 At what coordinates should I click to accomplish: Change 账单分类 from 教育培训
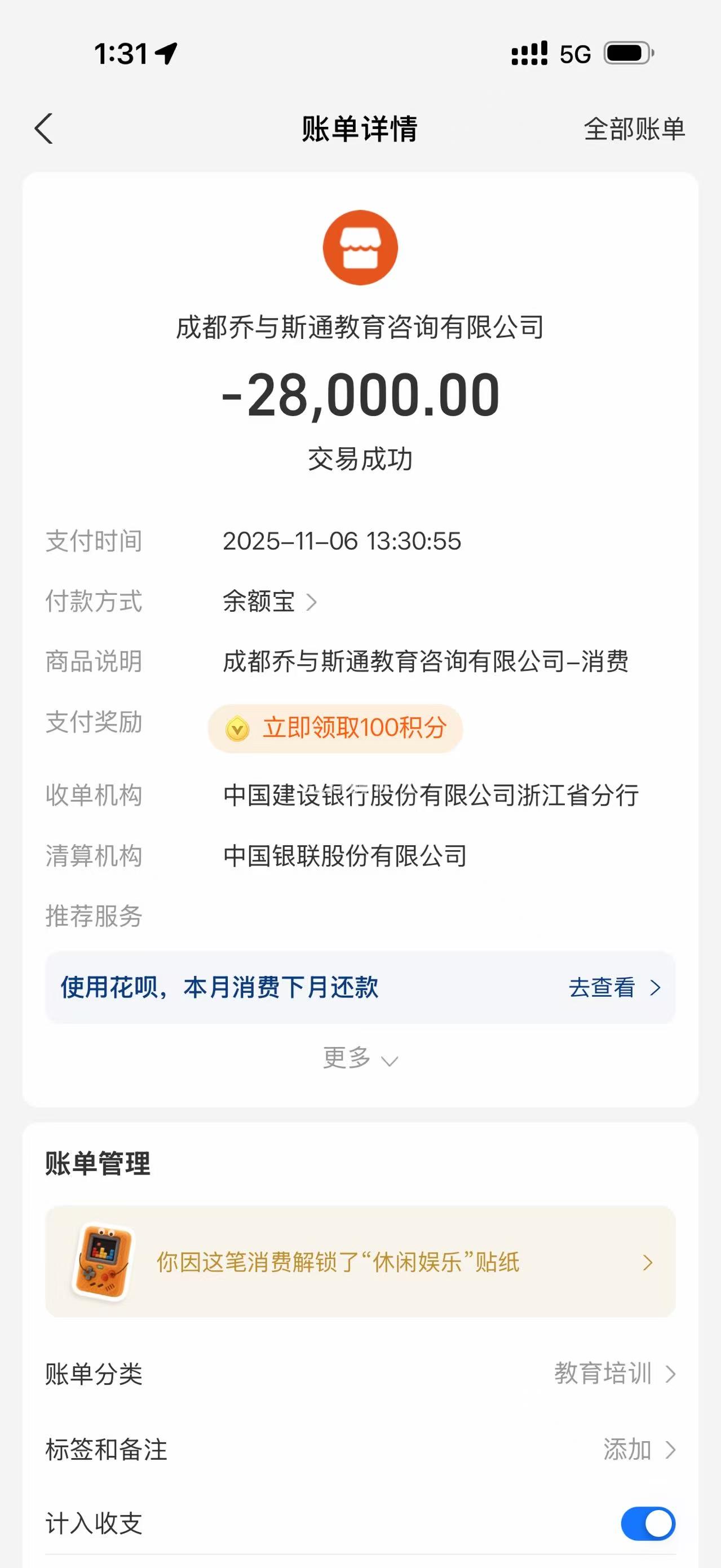(x=614, y=1374)
